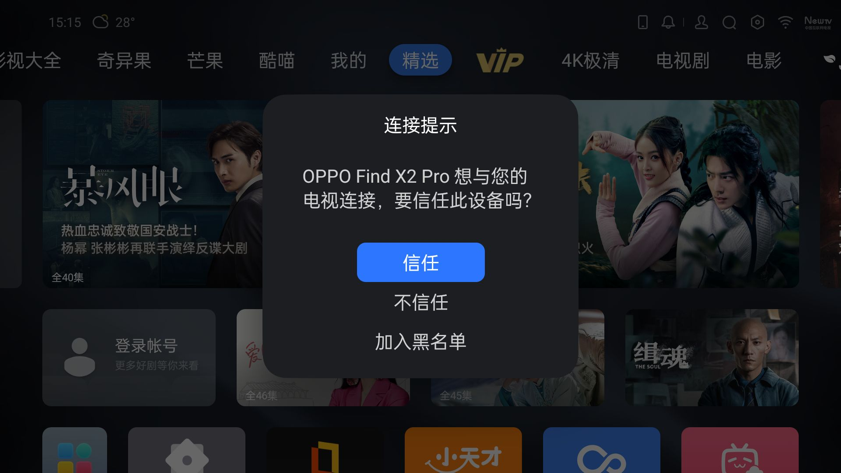
Task: Open the user account icon
Action: click(x=701, y=22)
